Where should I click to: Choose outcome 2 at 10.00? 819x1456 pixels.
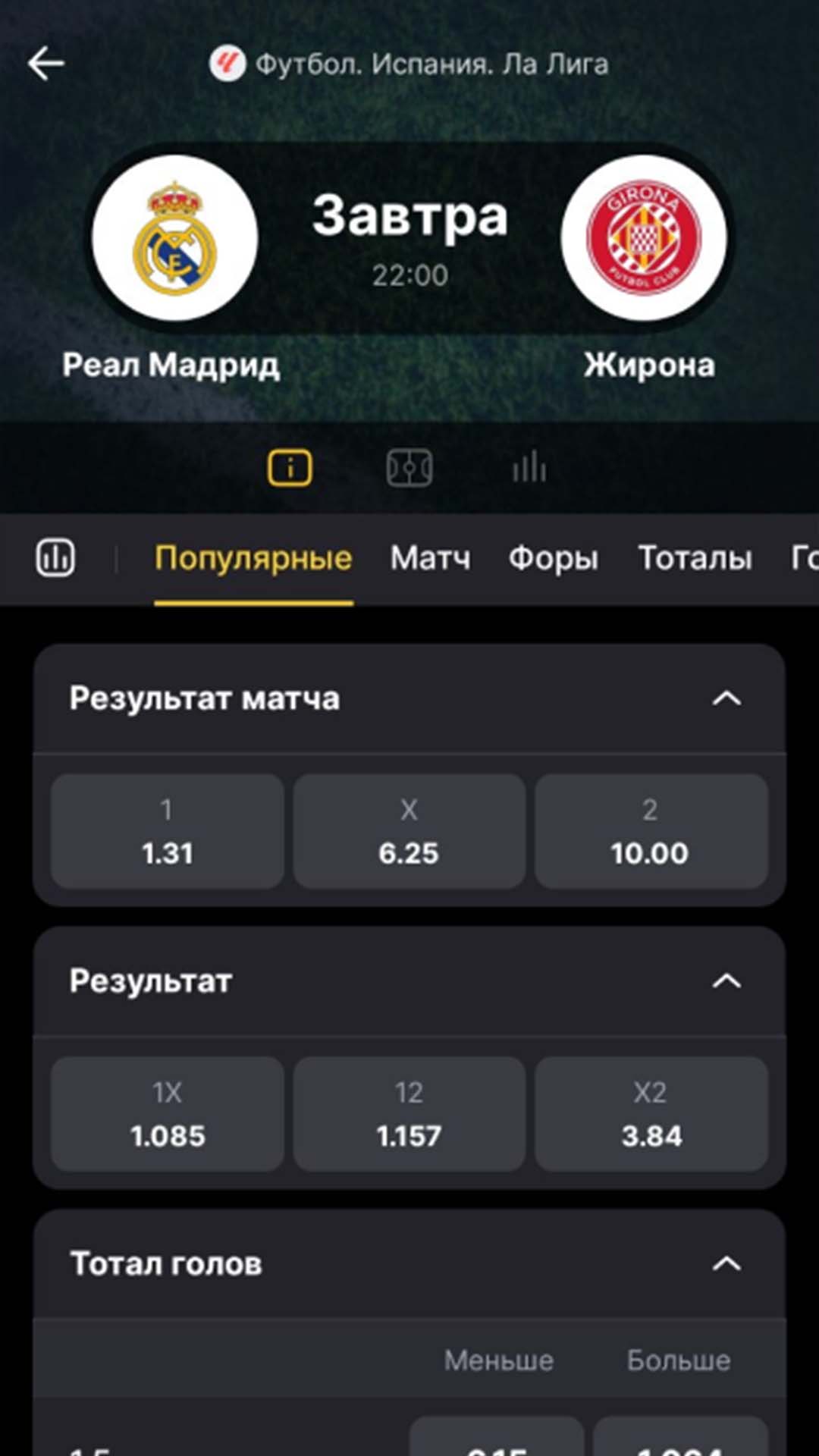coord(651,832)
